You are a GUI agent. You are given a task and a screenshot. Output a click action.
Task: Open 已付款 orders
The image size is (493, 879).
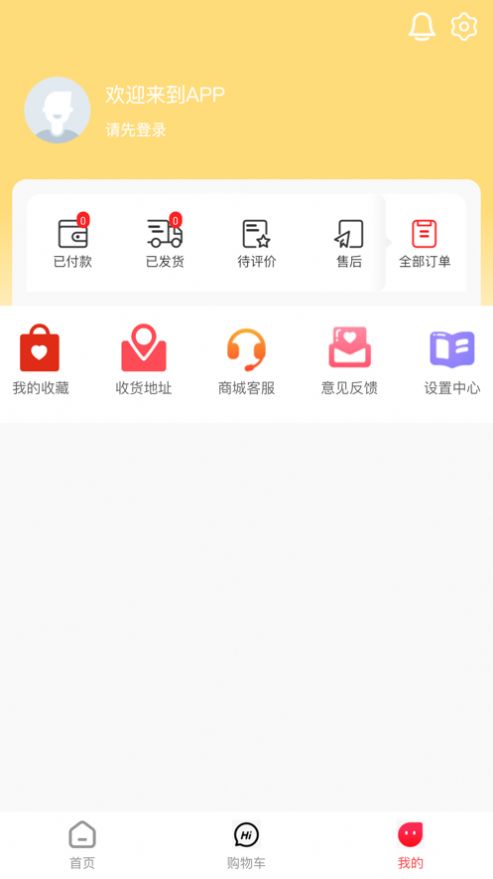[x=73, y=242]
